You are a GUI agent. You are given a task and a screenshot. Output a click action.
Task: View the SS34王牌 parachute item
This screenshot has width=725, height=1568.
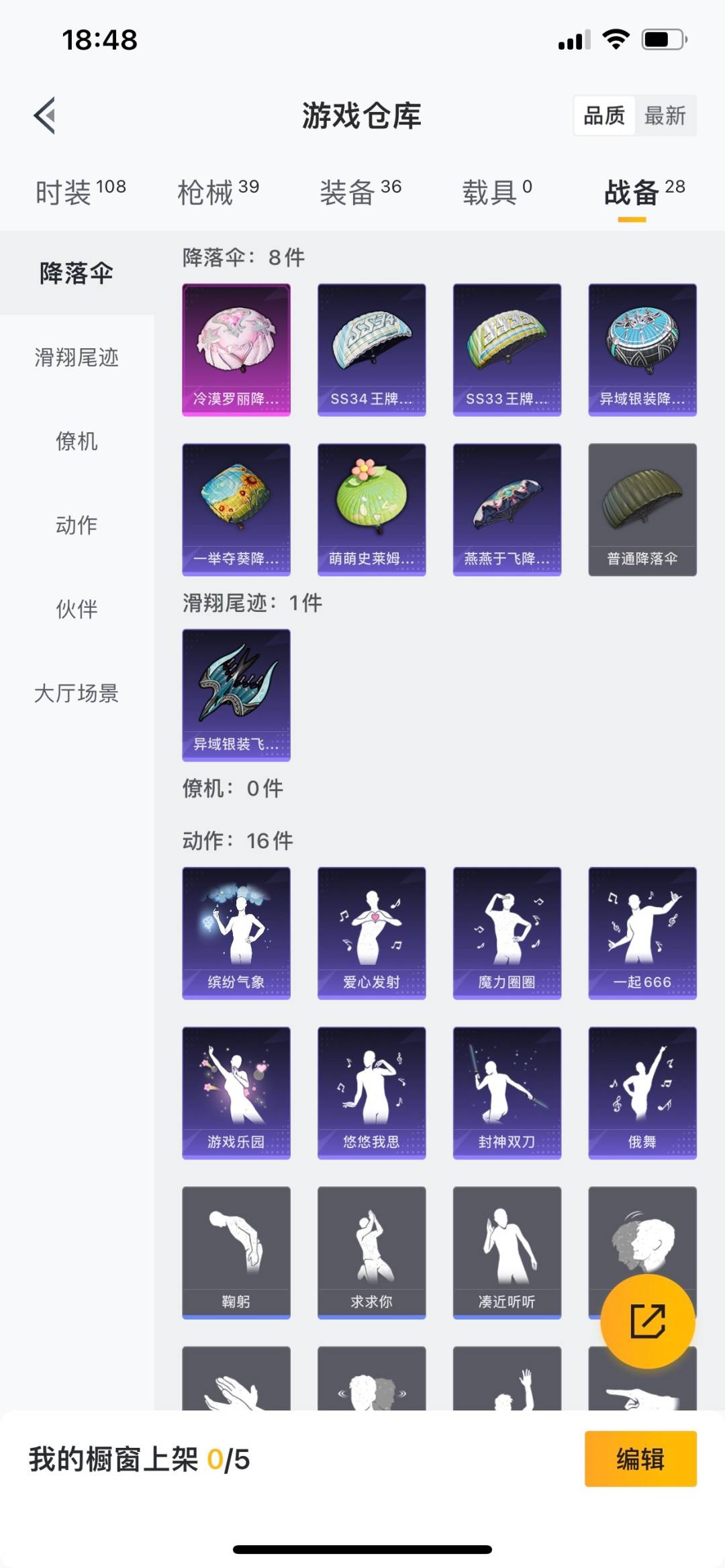coord(371,350)
